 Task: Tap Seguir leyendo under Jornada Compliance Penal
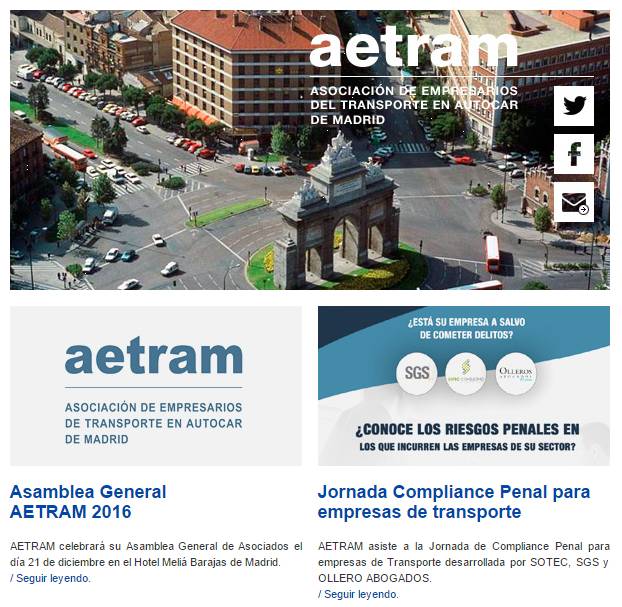(x=360, y=594)
